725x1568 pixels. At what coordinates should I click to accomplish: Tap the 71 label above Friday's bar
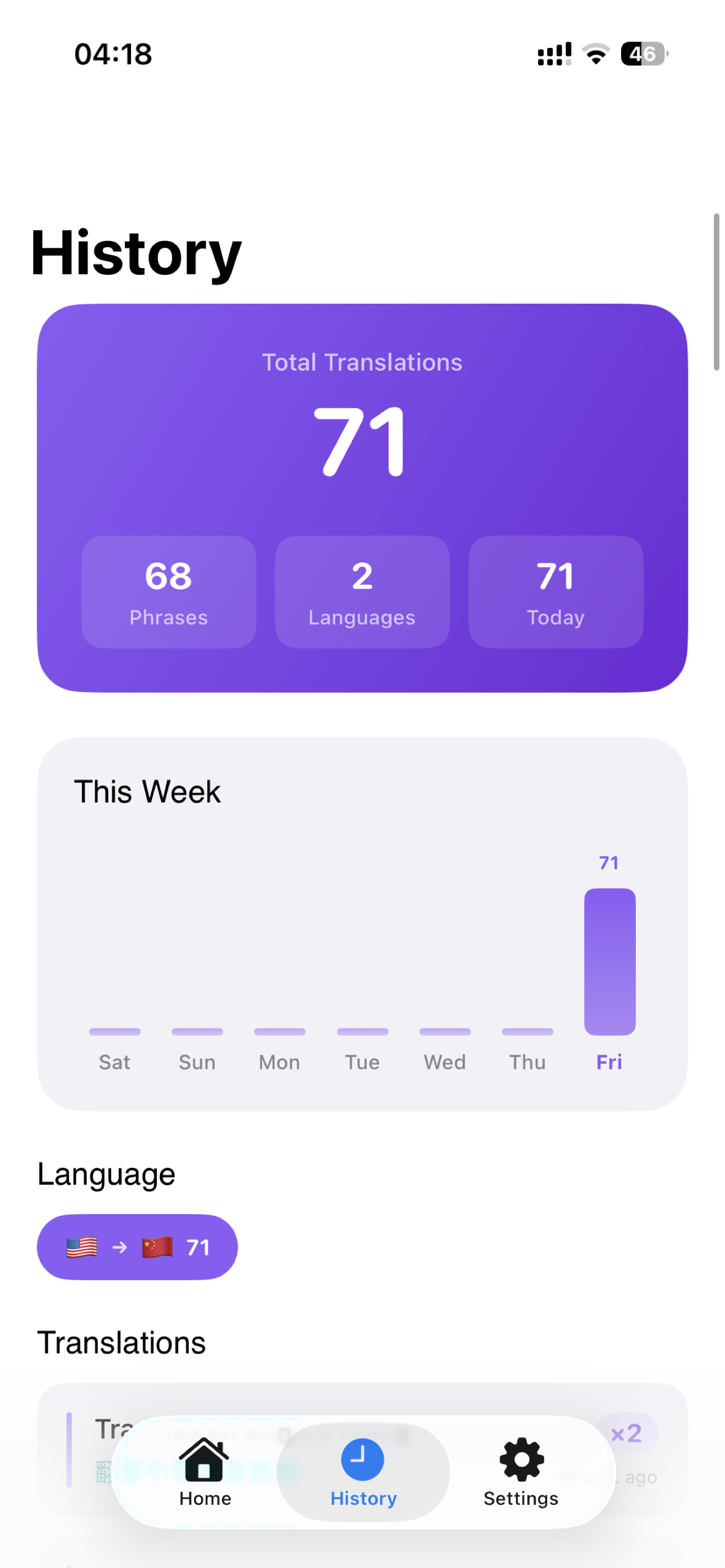[x=609, y=862]
